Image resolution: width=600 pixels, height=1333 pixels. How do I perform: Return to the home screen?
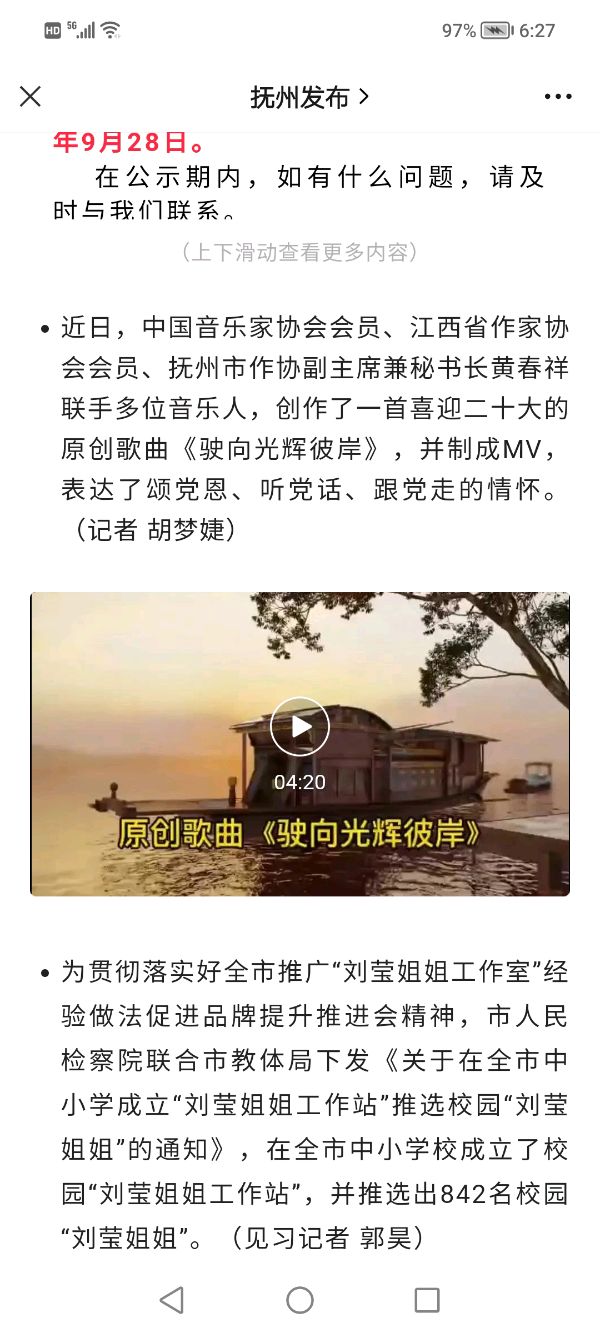(300, 1299)
